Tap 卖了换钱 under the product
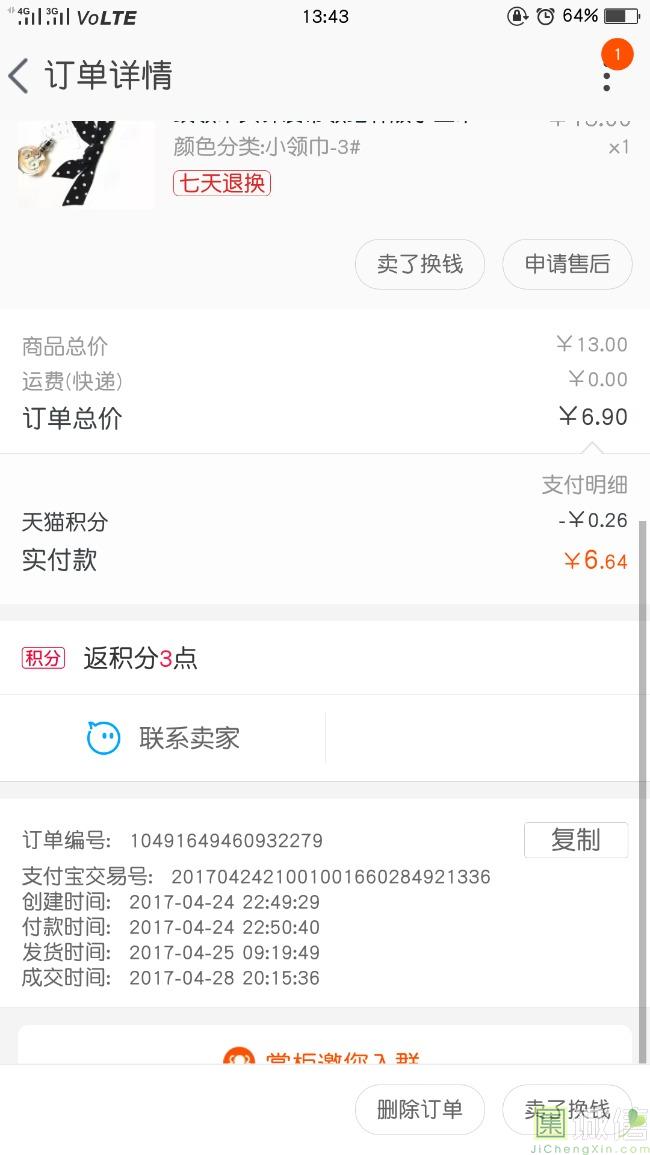650x1155 pixels. tap(420, 264)
